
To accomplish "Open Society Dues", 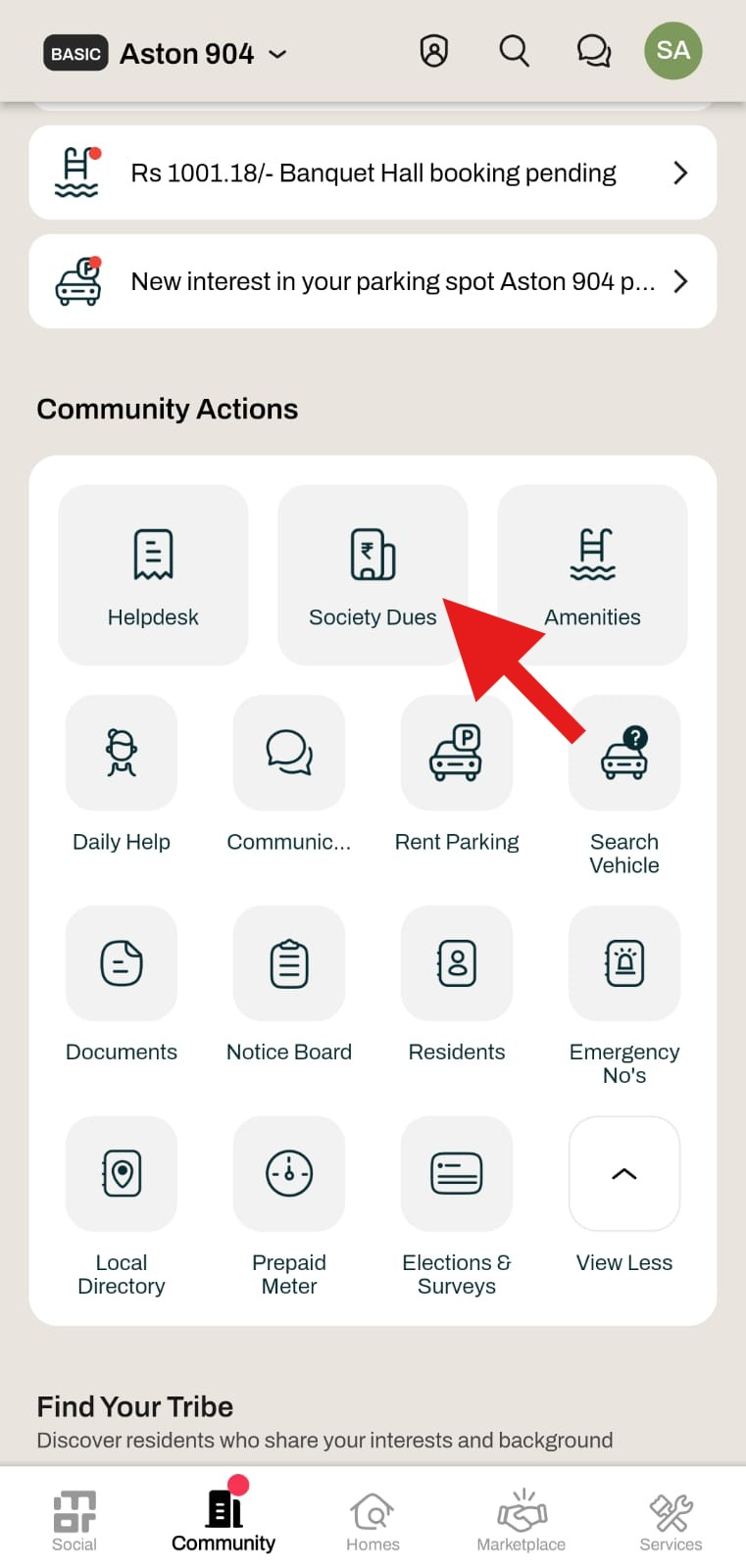I will tap(373, 575).
